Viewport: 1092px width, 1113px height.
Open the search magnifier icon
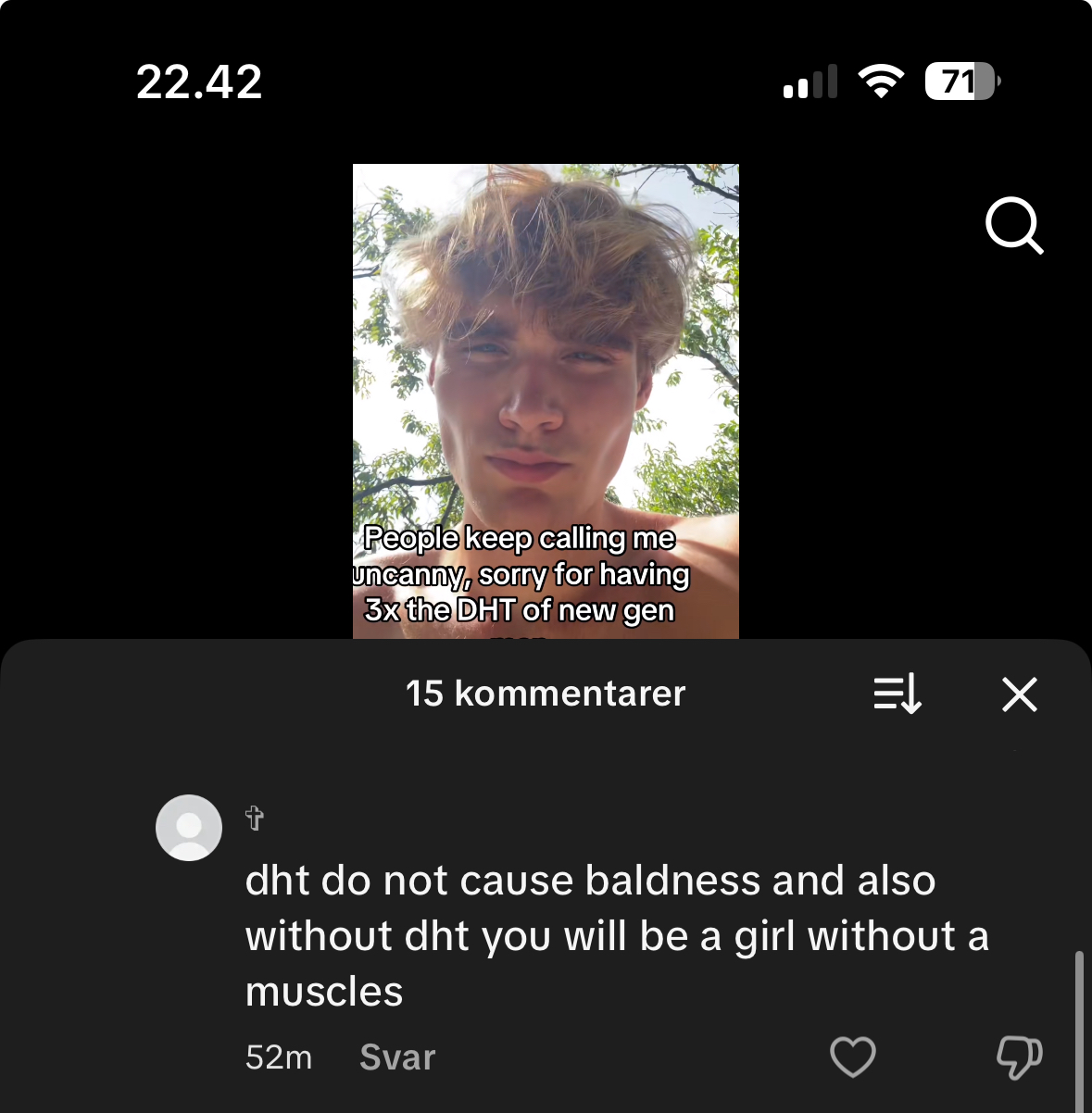1014,225
